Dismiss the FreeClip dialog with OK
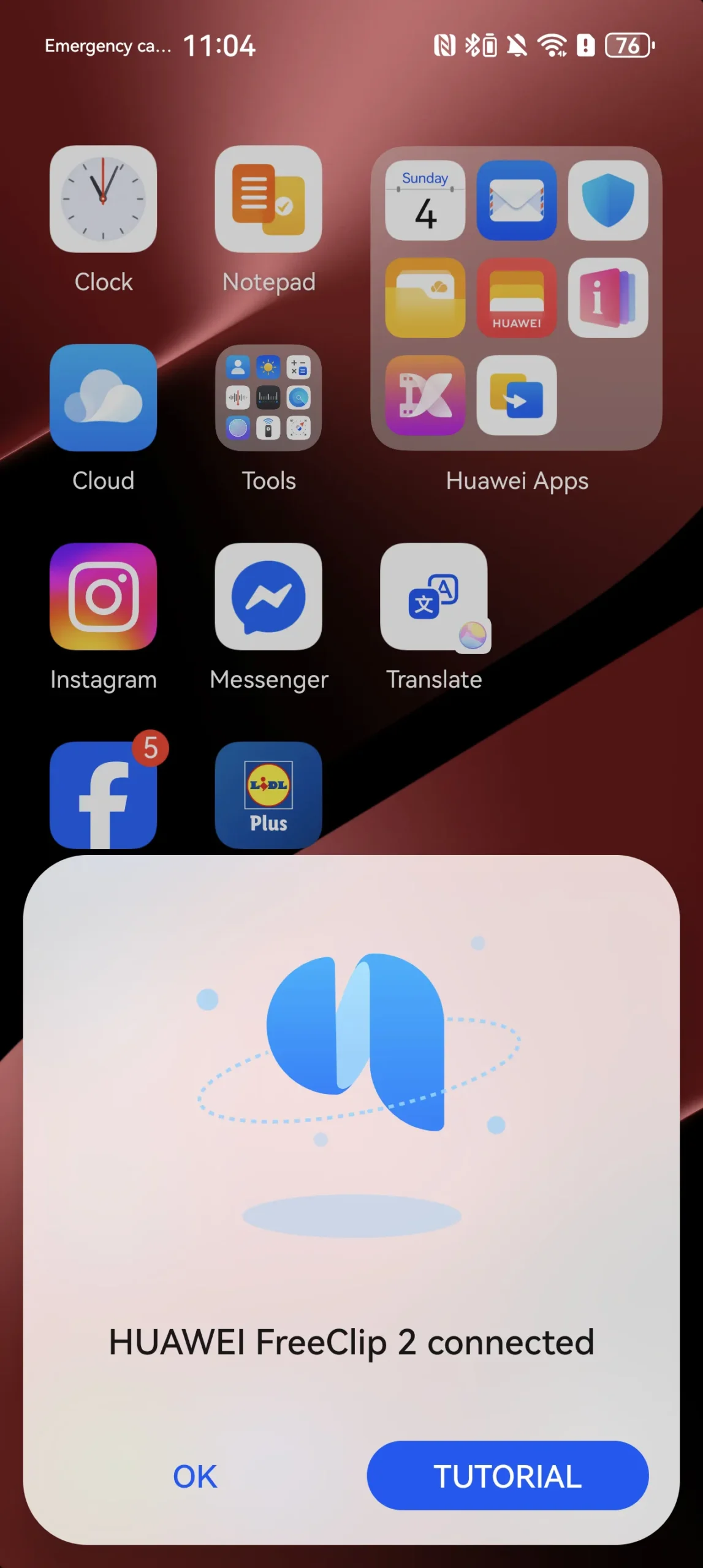The width and height of the screenshot is (703, 1568). click(195, 1476)
